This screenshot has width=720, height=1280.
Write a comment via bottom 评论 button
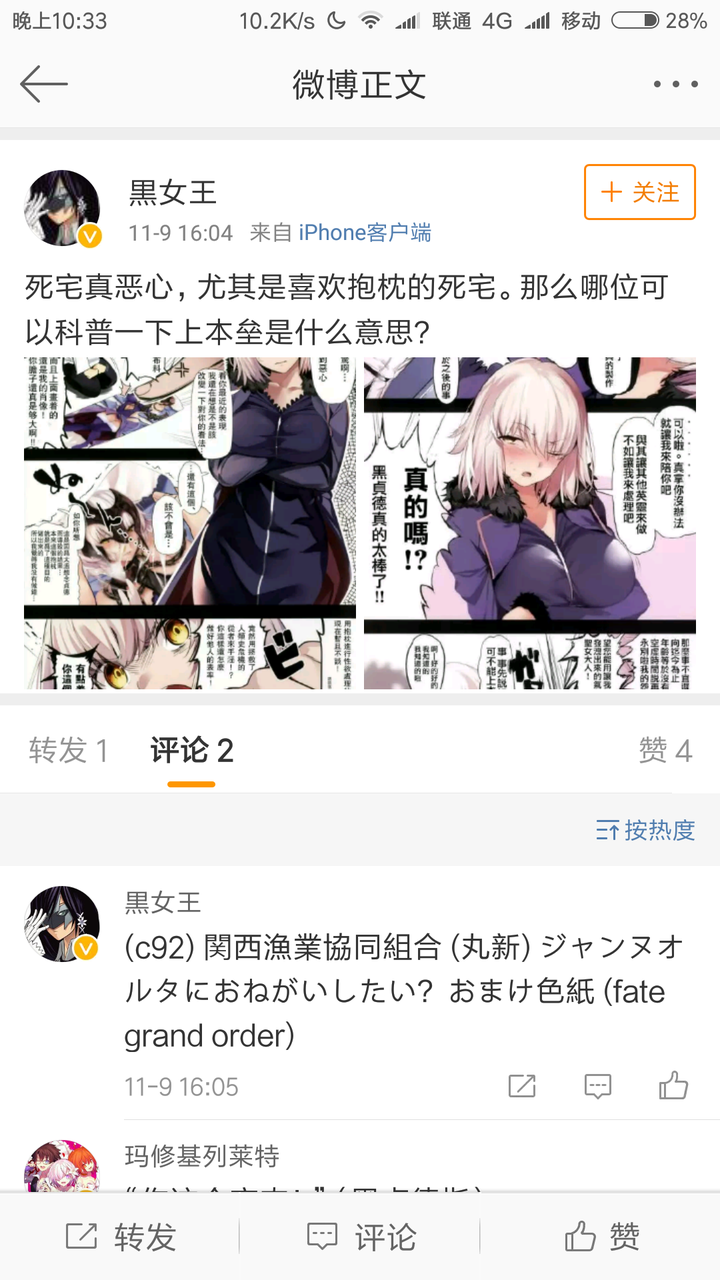pyautogui.click(x=360, y=1237)
